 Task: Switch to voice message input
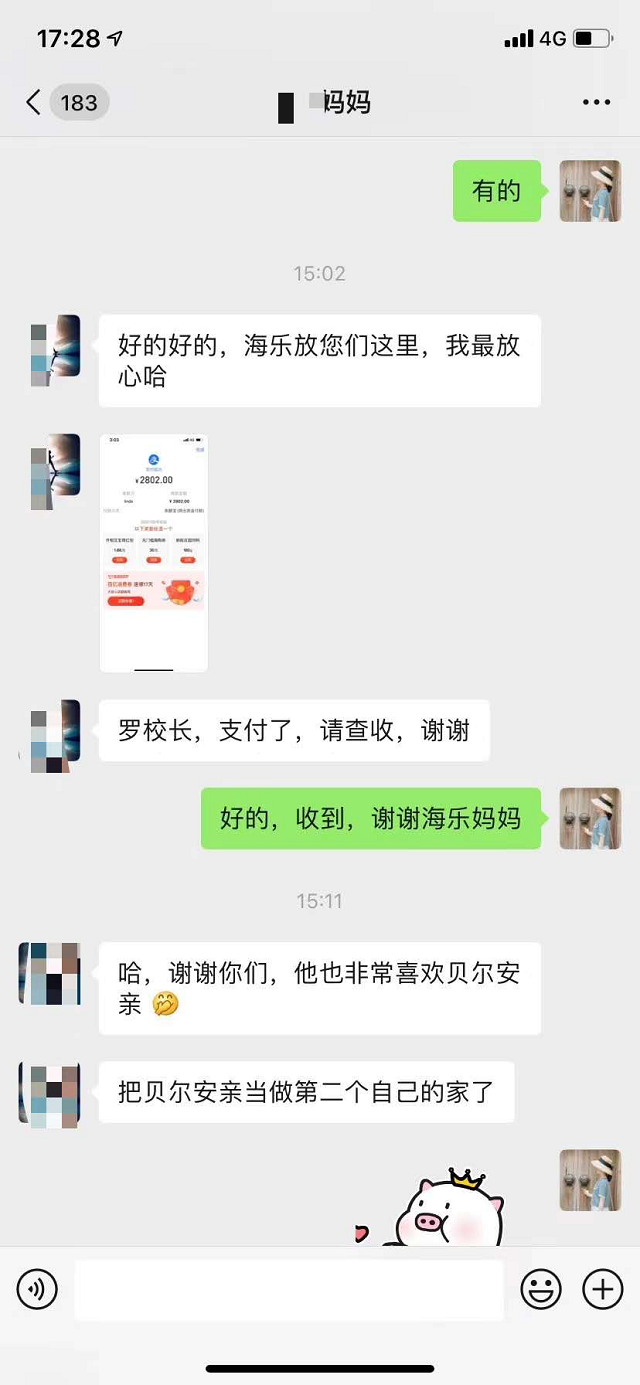[38, 1290]
